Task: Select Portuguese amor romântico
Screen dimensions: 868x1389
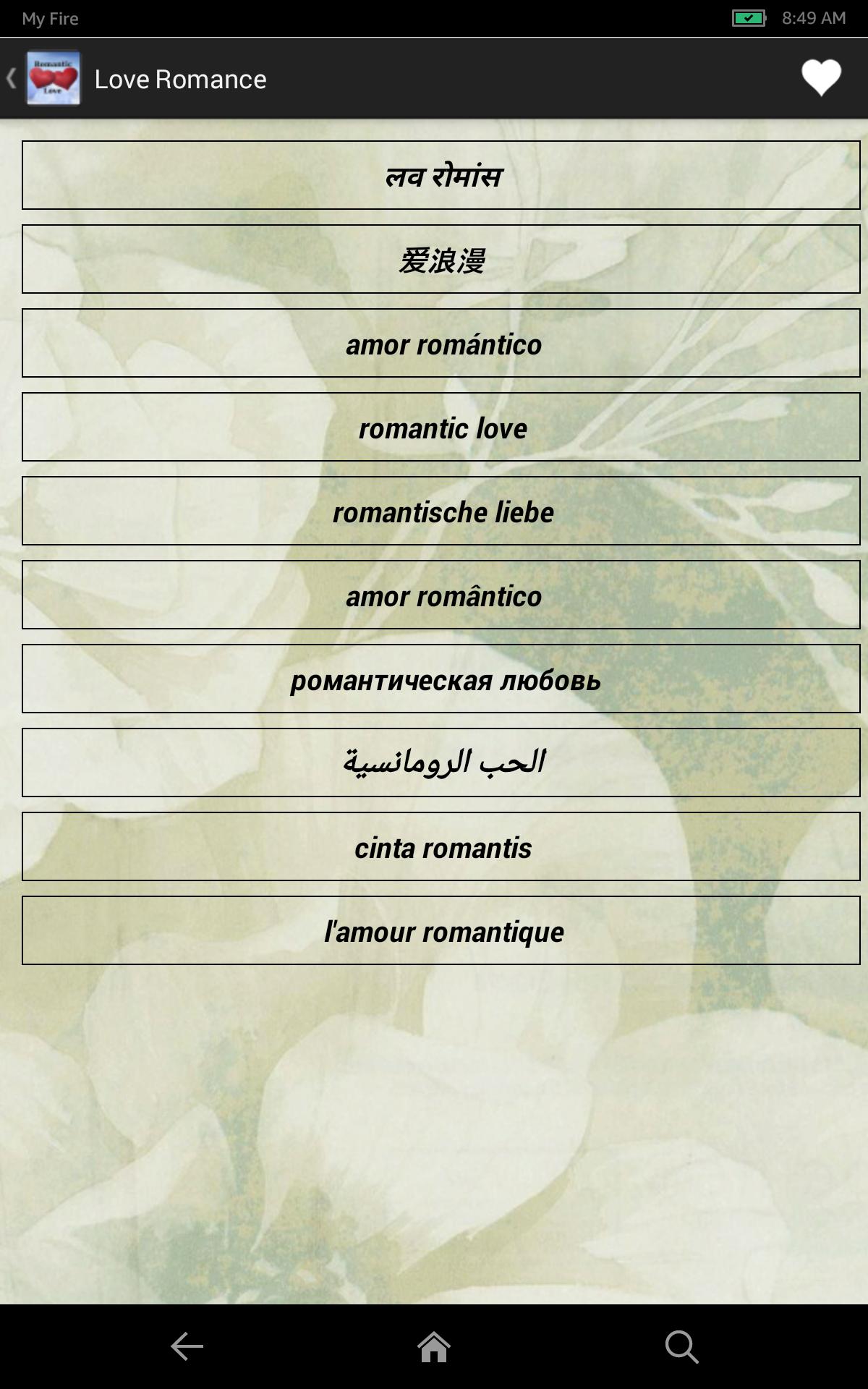Action: tap(441, 595)
